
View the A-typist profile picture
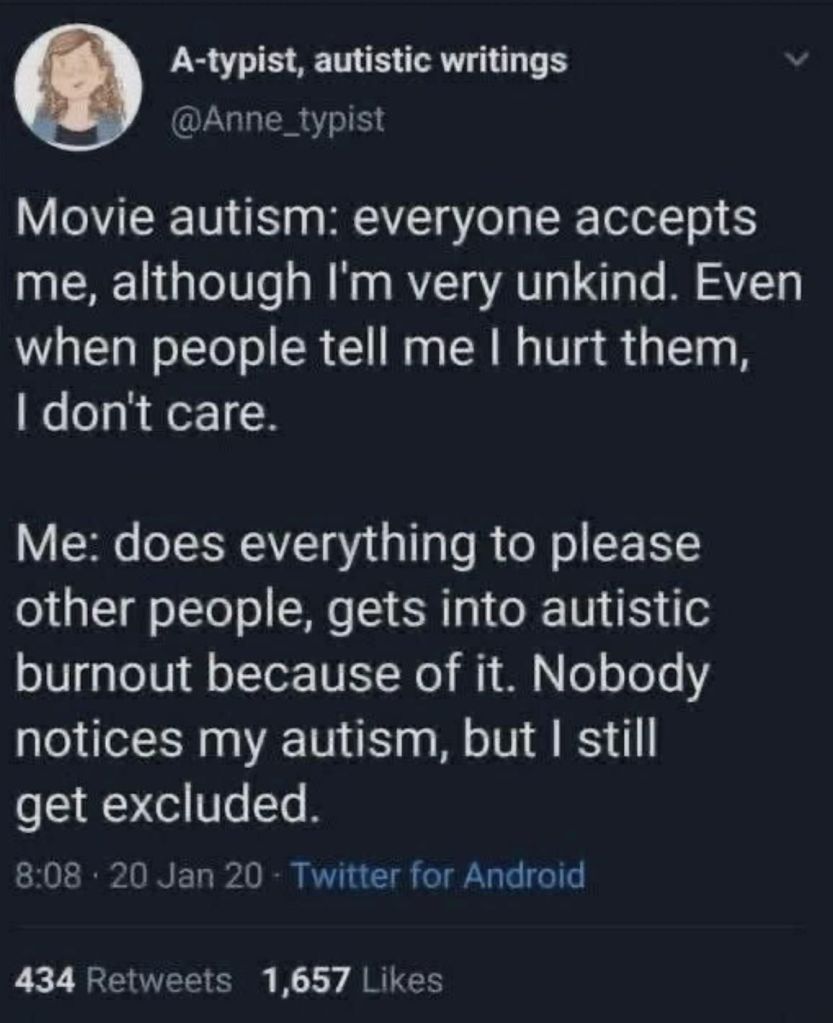[x=78, y=86]
